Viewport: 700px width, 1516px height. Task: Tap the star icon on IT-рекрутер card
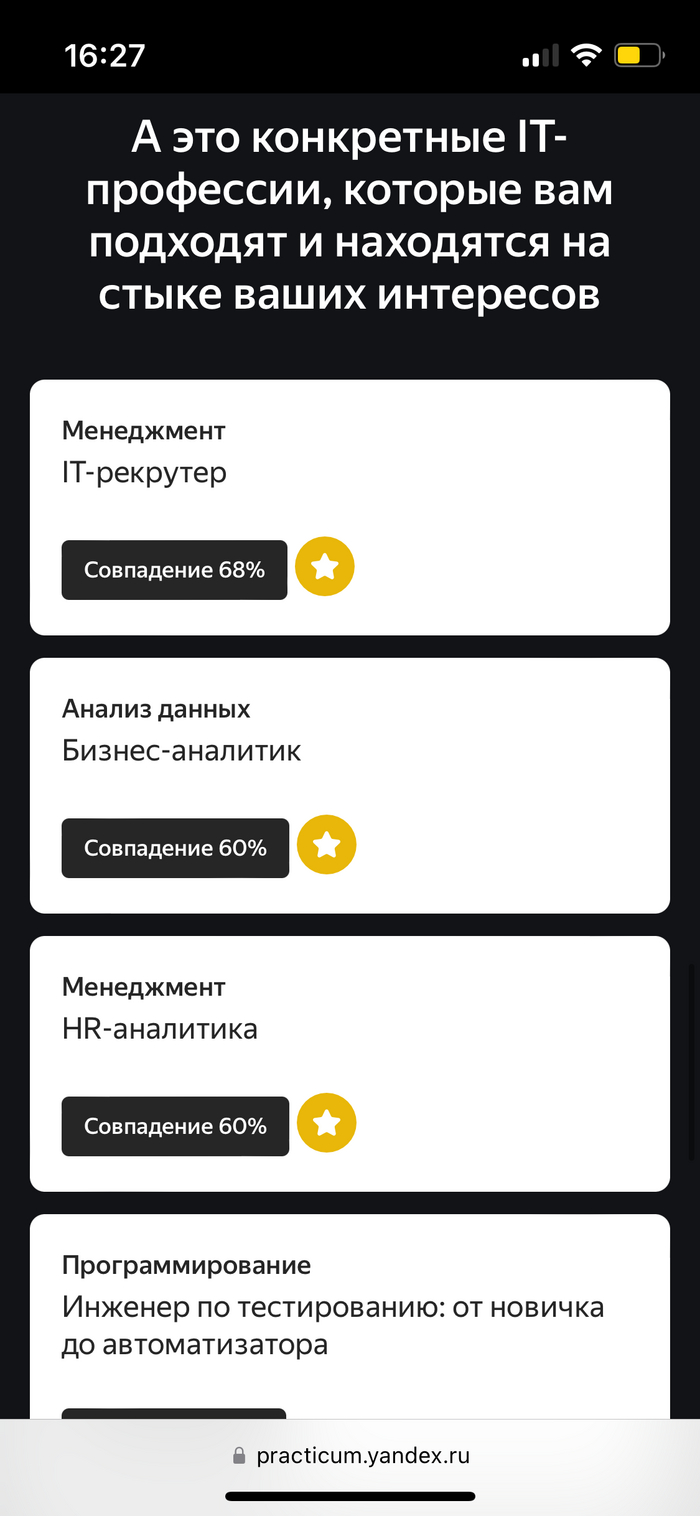(x=325, y=568)
